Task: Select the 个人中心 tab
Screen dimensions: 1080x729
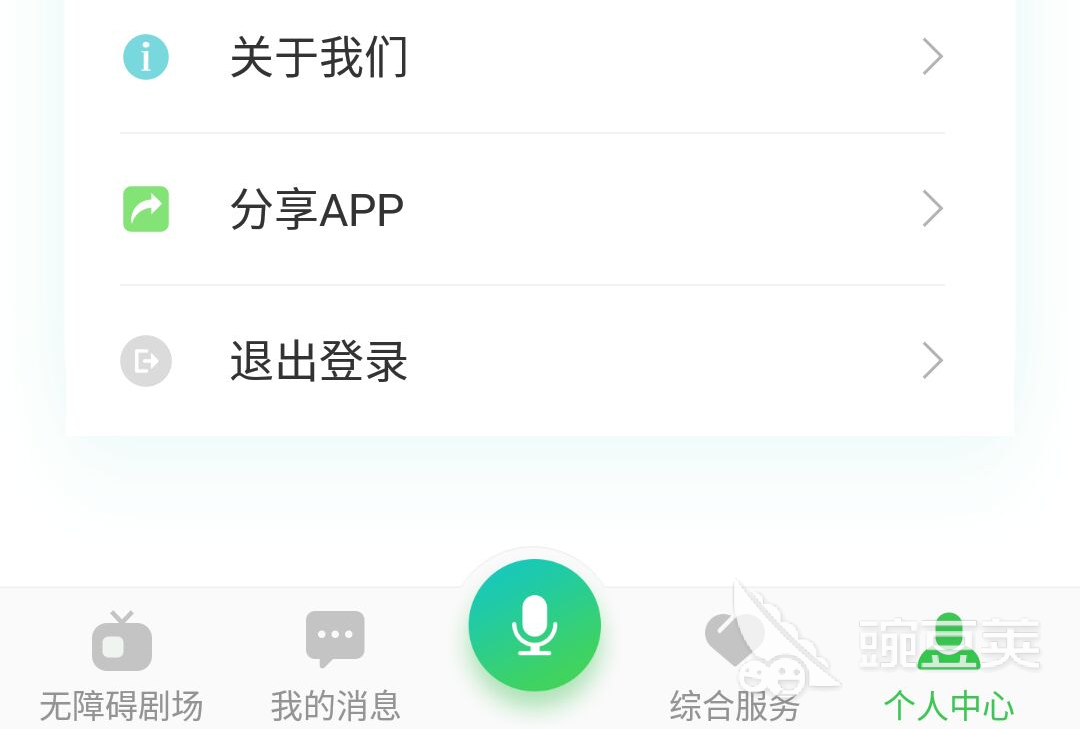Action: coord(948,664)
